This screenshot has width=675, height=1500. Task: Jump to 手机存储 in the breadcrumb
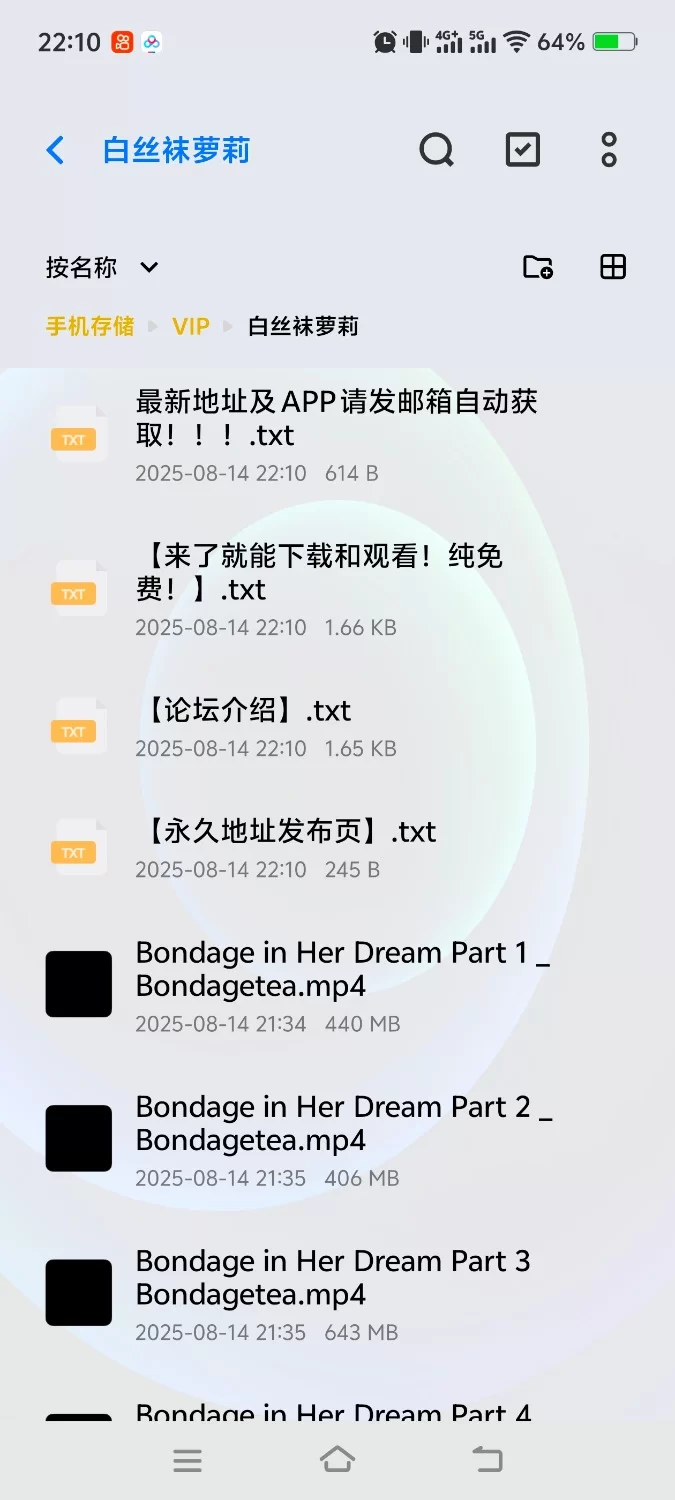90,326
